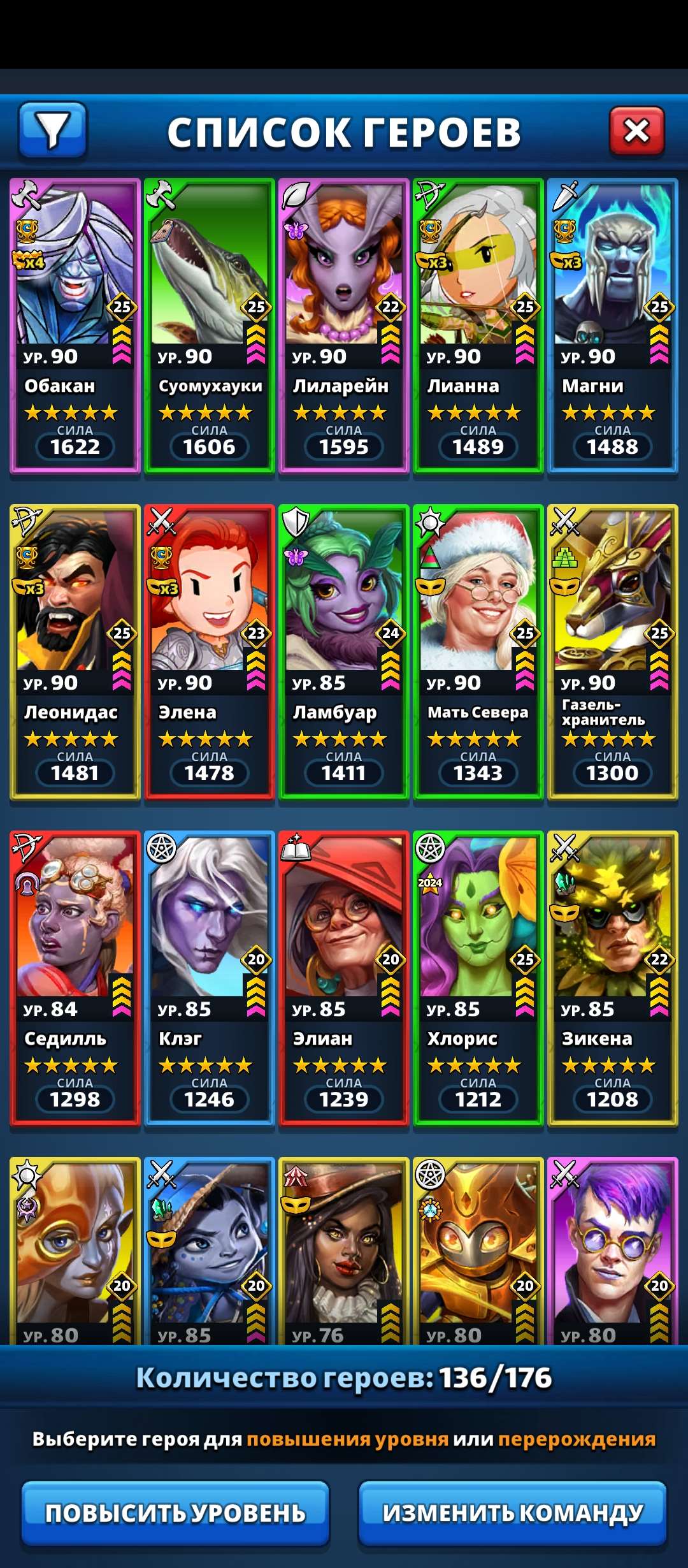Open the hero filter funnel

tap(53, 130)
